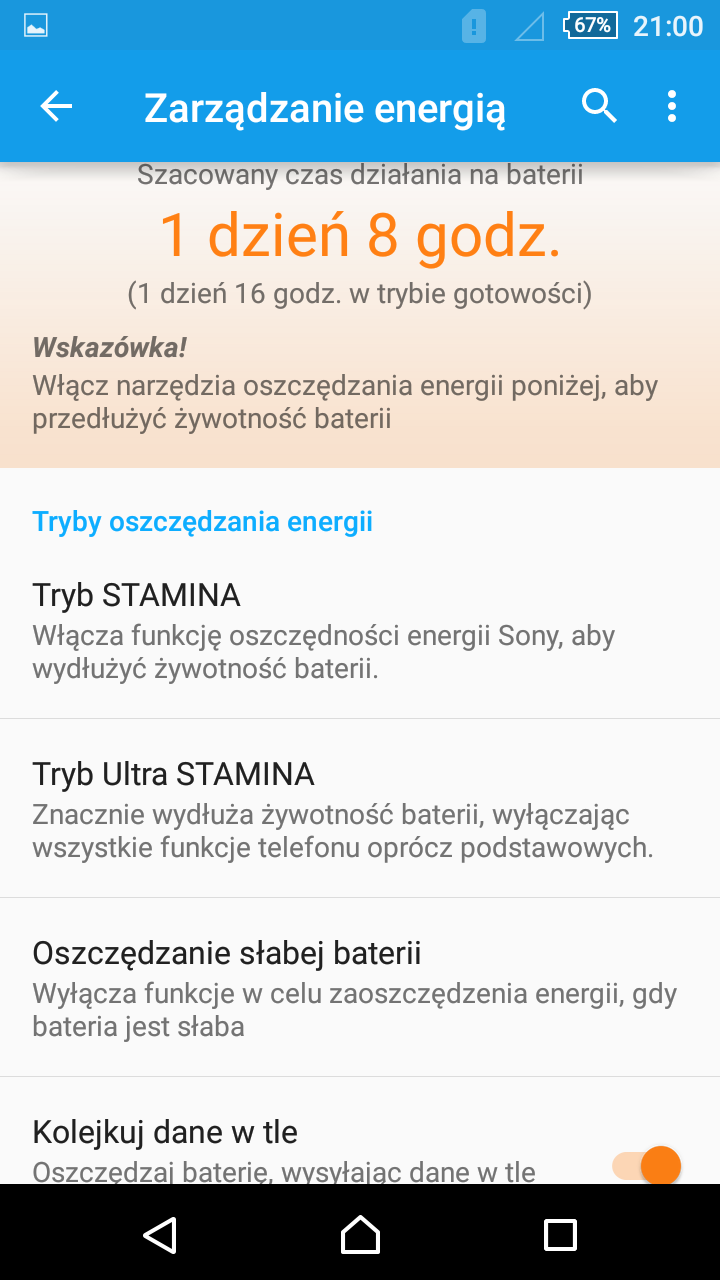Go back using the app bar arrow
The image size is (720, 1280).
pyautogui.click(x=56, y=106)
